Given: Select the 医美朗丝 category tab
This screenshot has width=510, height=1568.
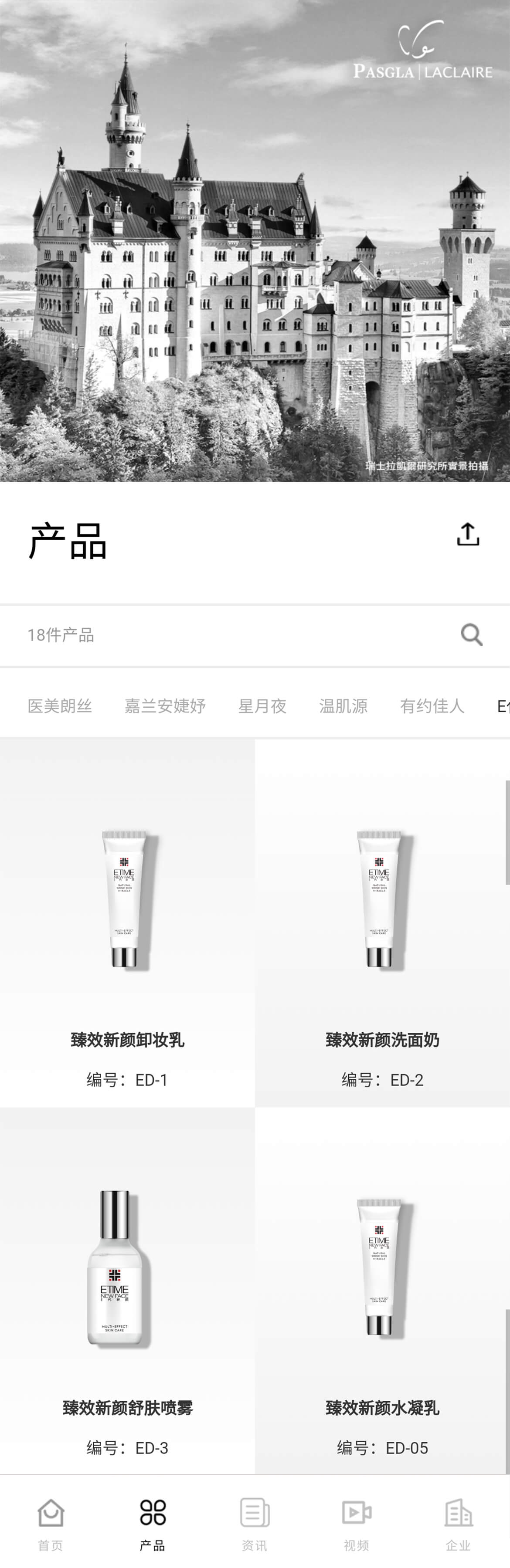Looking at the screenshot, I should pyautogui.click(x=60, y=706).
